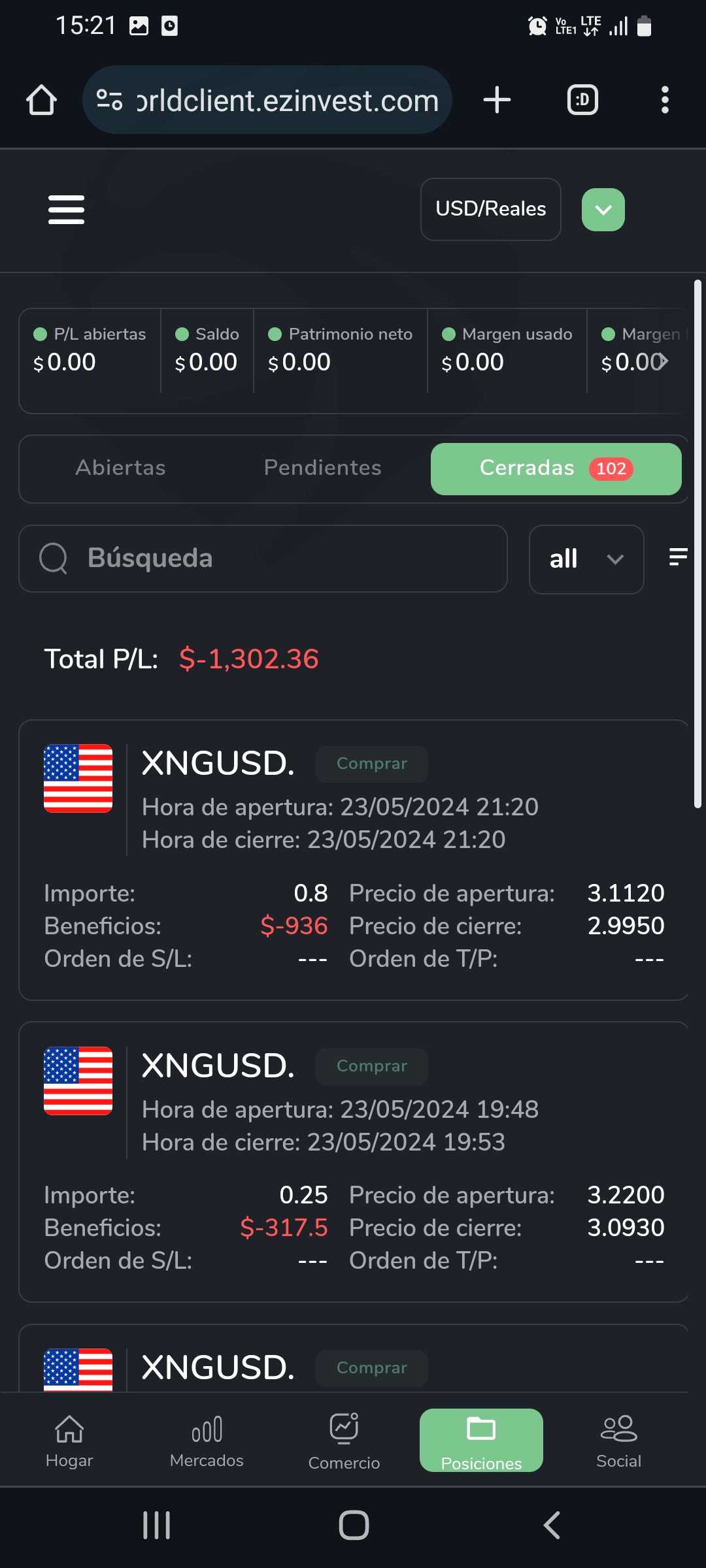This screenshot has height=1568, width=706.
Task: Go back with the system back button
Action: (552, 1526)
